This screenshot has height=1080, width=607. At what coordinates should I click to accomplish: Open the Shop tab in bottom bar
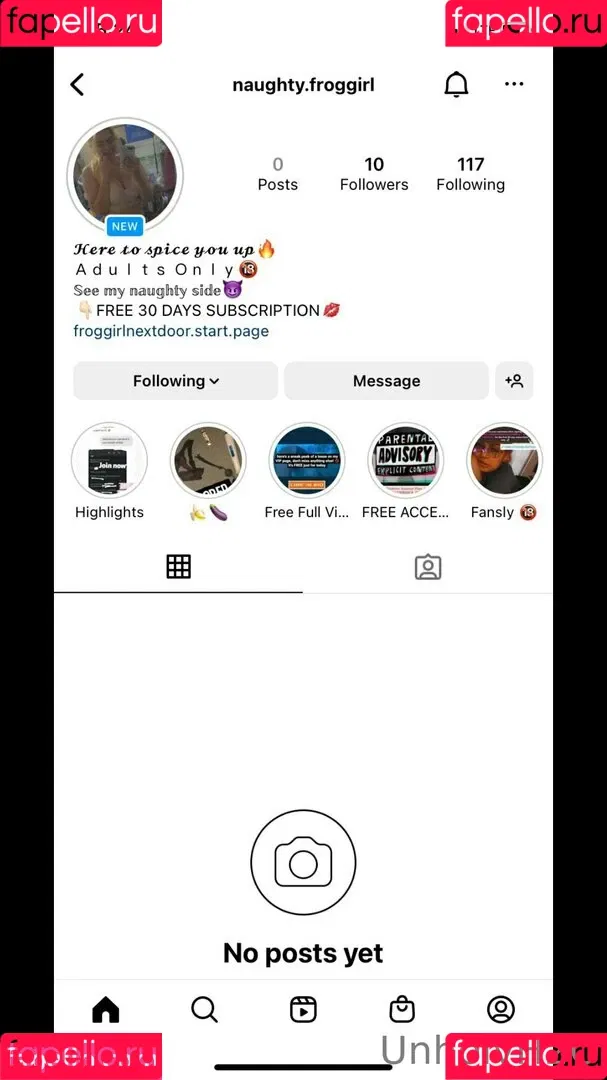click(x=402, y=1010)
